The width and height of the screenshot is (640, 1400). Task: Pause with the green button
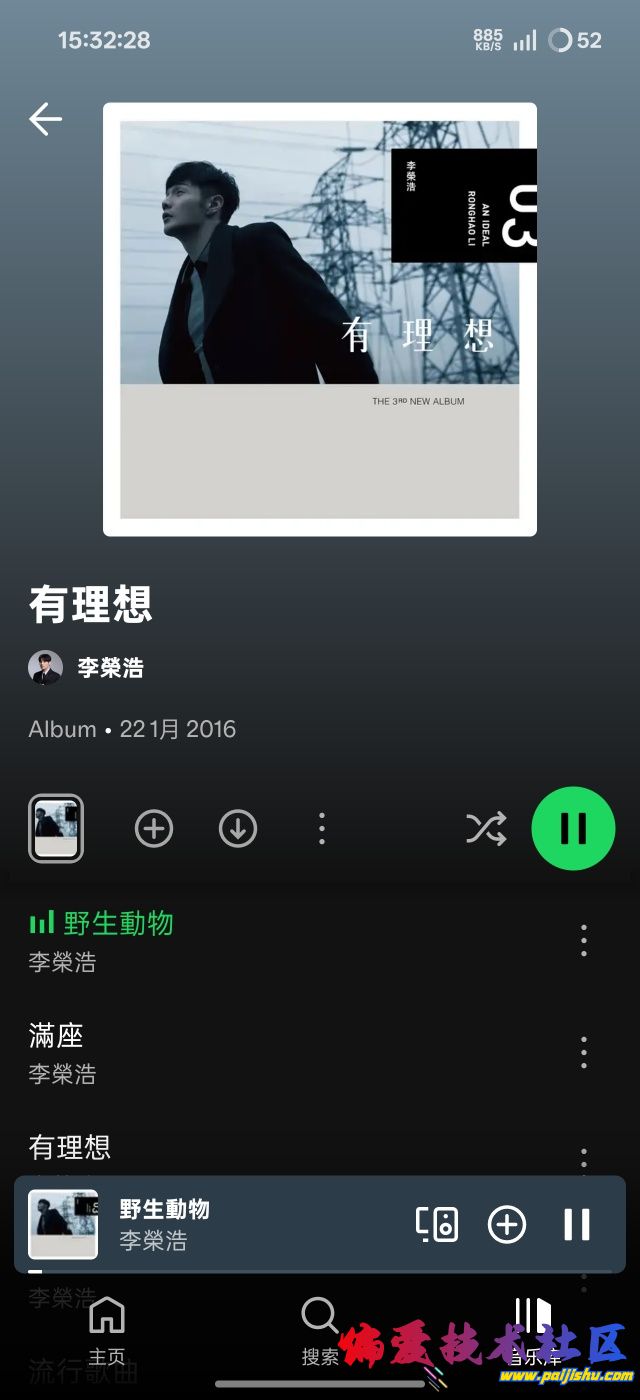tap(573, 828)
